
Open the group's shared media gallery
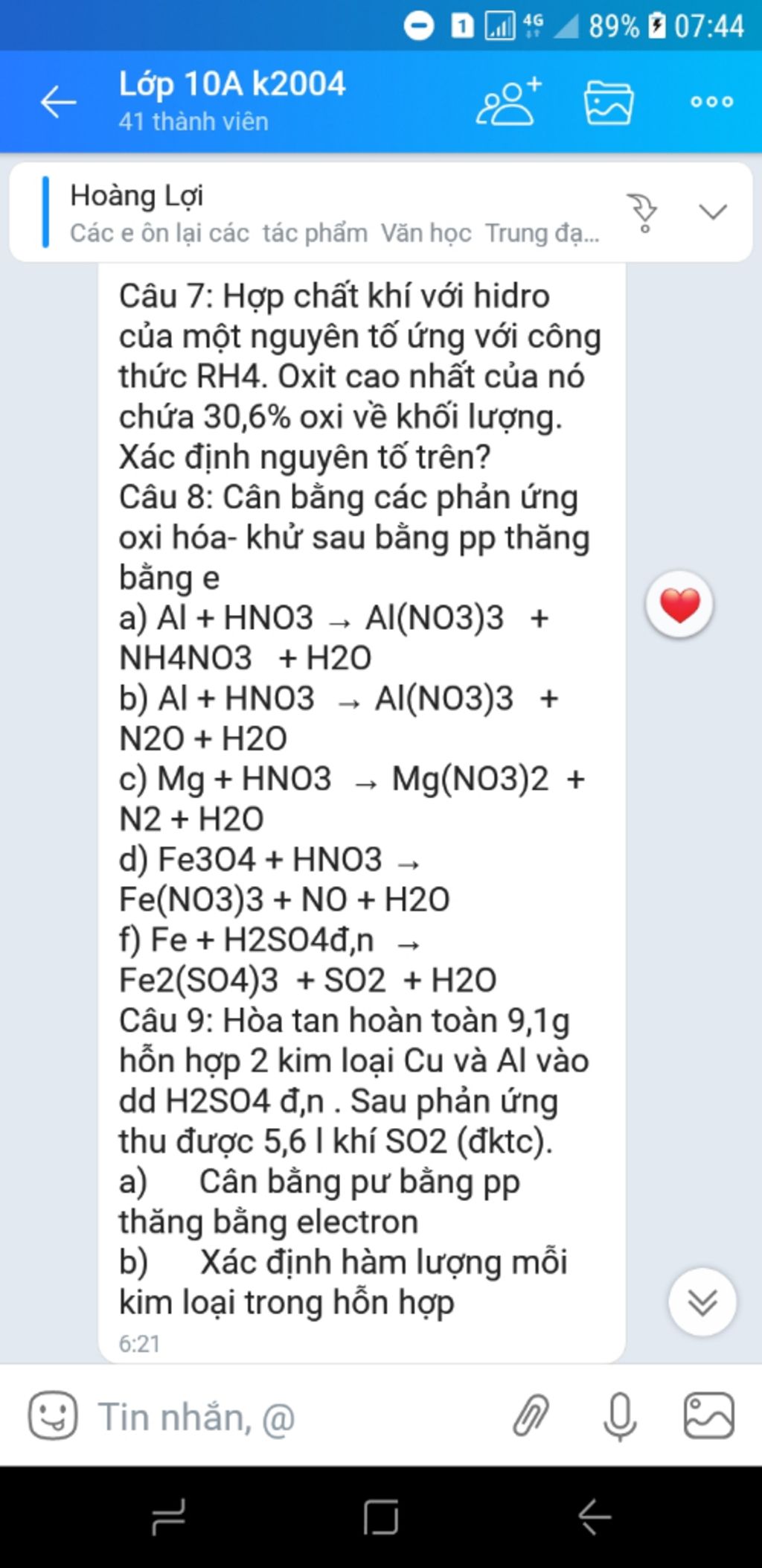(609, 102)
